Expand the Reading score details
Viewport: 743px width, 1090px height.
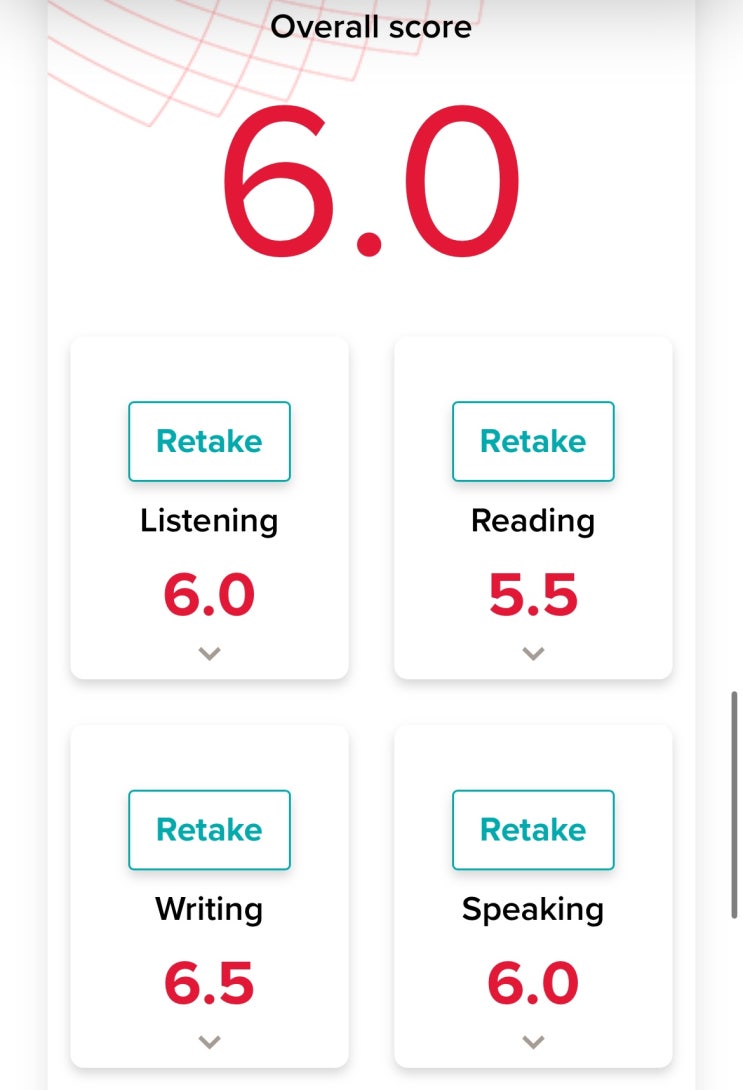pos(533,654)
